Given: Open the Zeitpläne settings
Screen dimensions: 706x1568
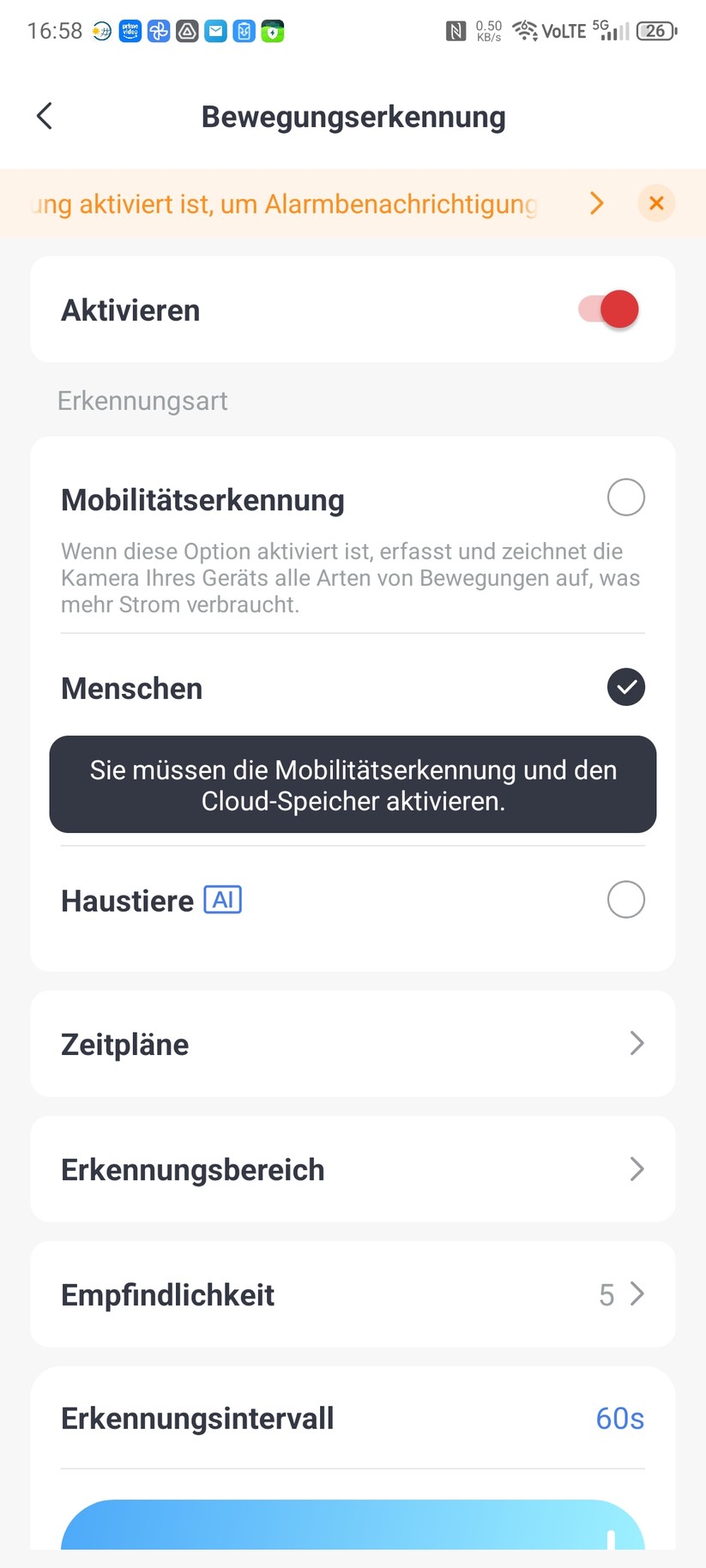Looking at the screenshot, I should [353, 1044].
